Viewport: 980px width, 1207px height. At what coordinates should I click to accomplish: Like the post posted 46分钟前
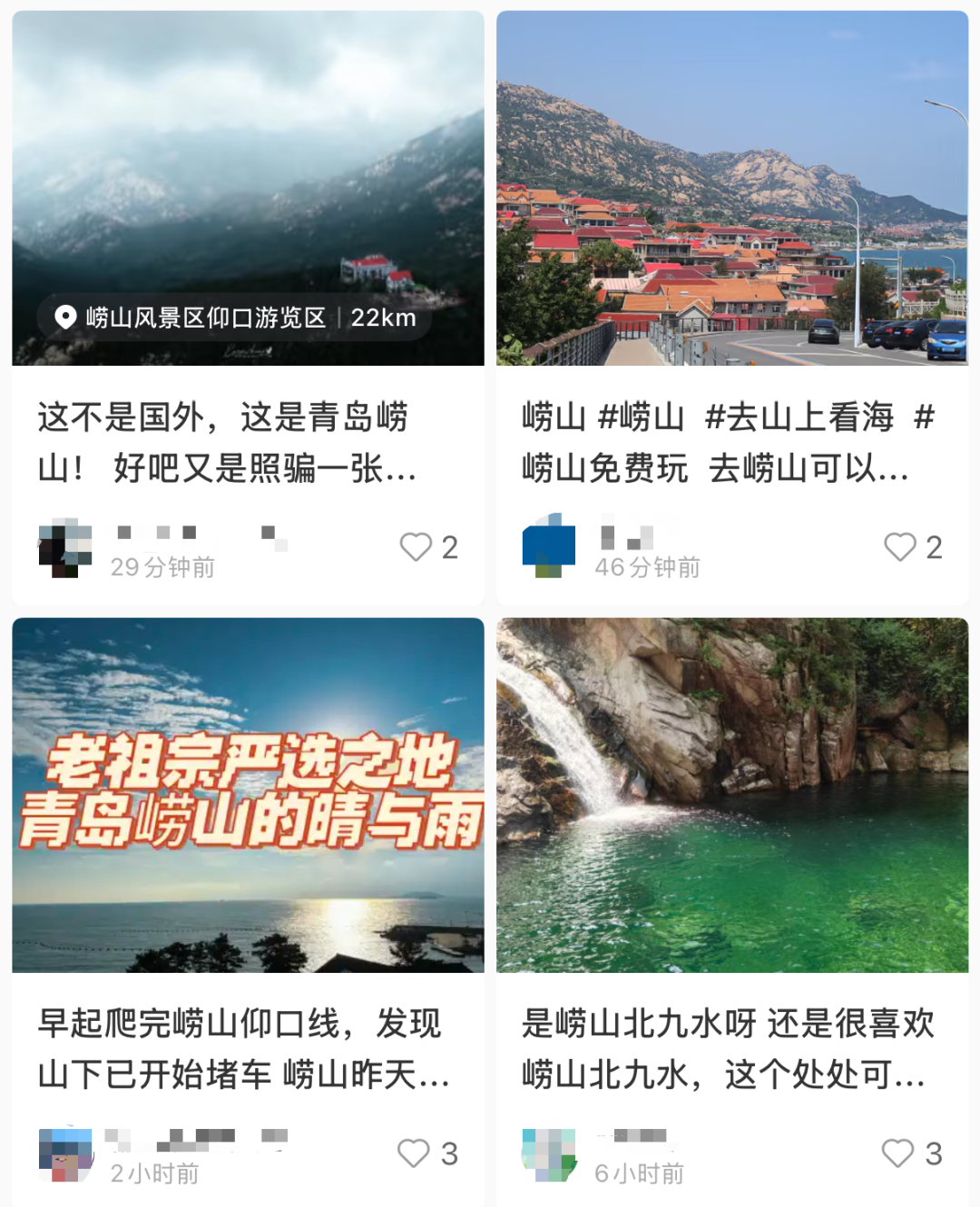point(900,546)
